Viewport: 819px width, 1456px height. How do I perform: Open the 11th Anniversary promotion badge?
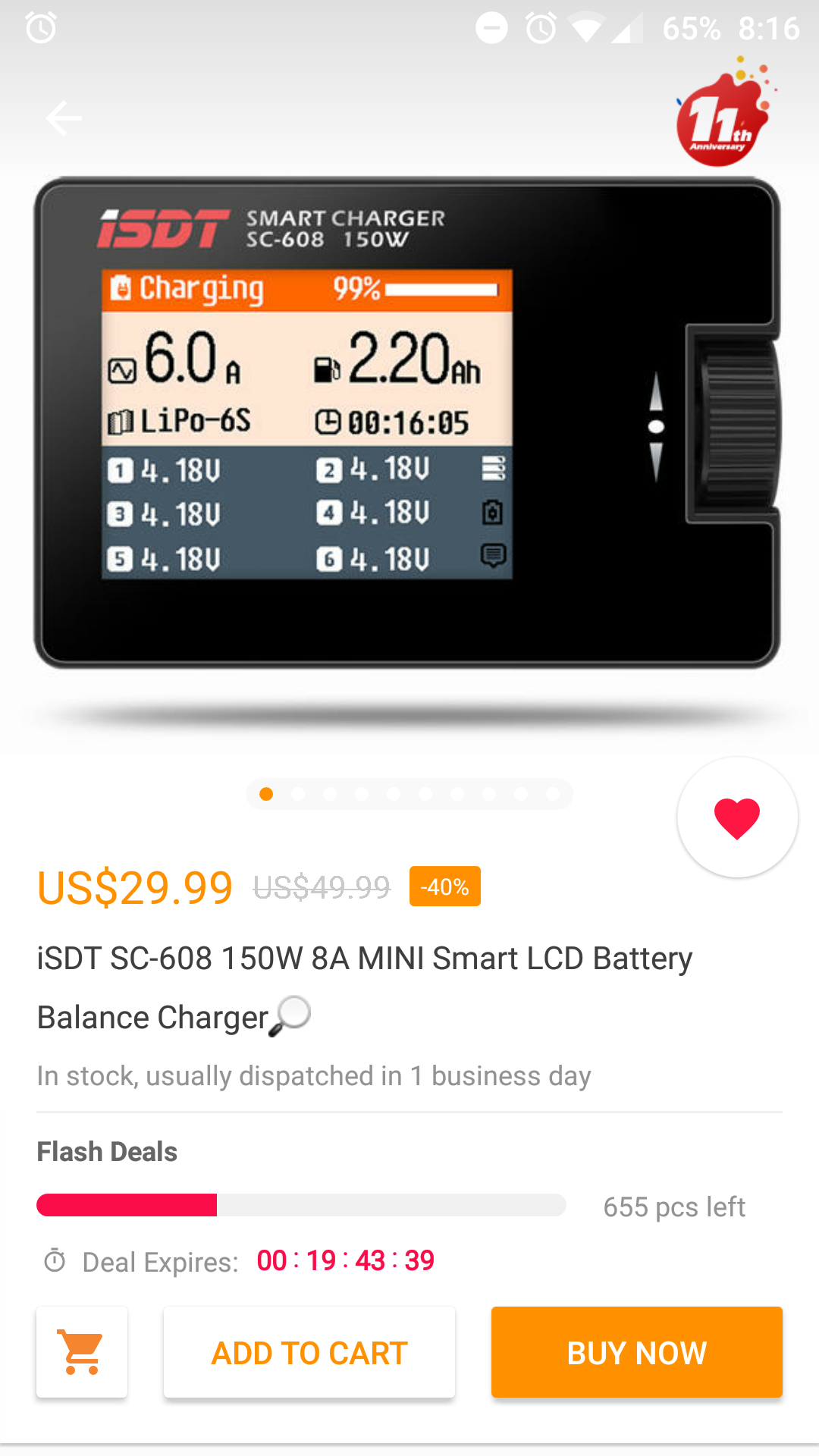coord(723,115)
